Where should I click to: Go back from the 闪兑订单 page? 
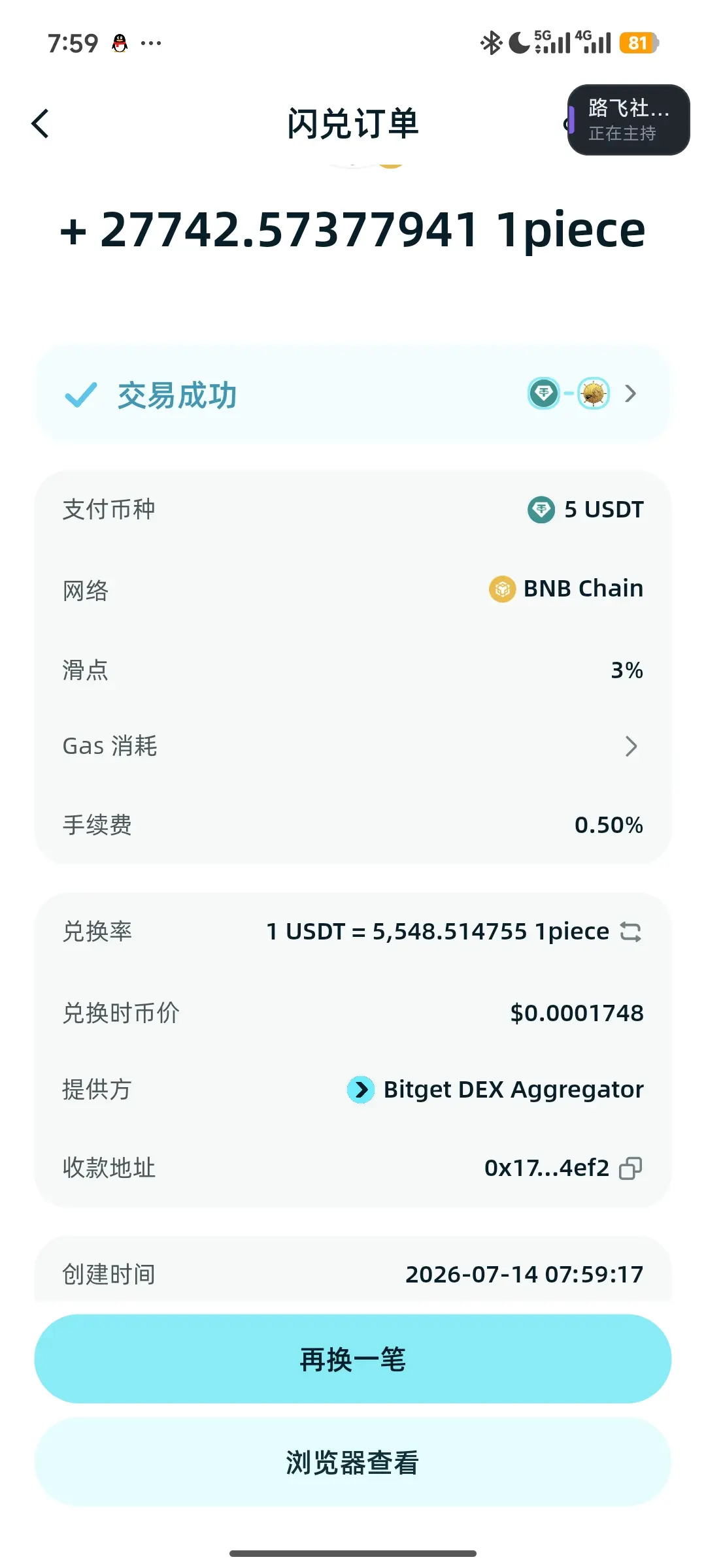point(41,123)
